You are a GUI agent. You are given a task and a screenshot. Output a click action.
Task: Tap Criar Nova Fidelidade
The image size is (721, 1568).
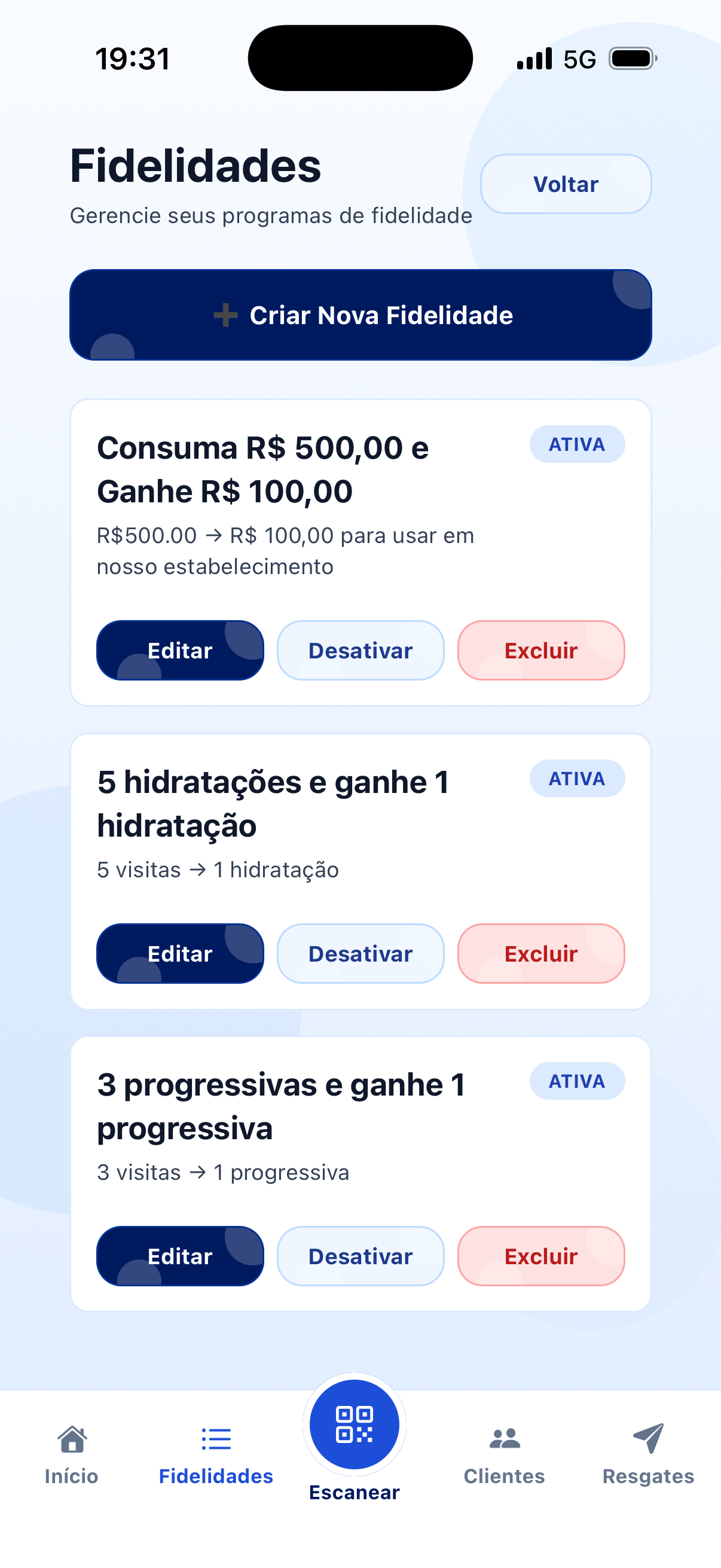(361, 315)
